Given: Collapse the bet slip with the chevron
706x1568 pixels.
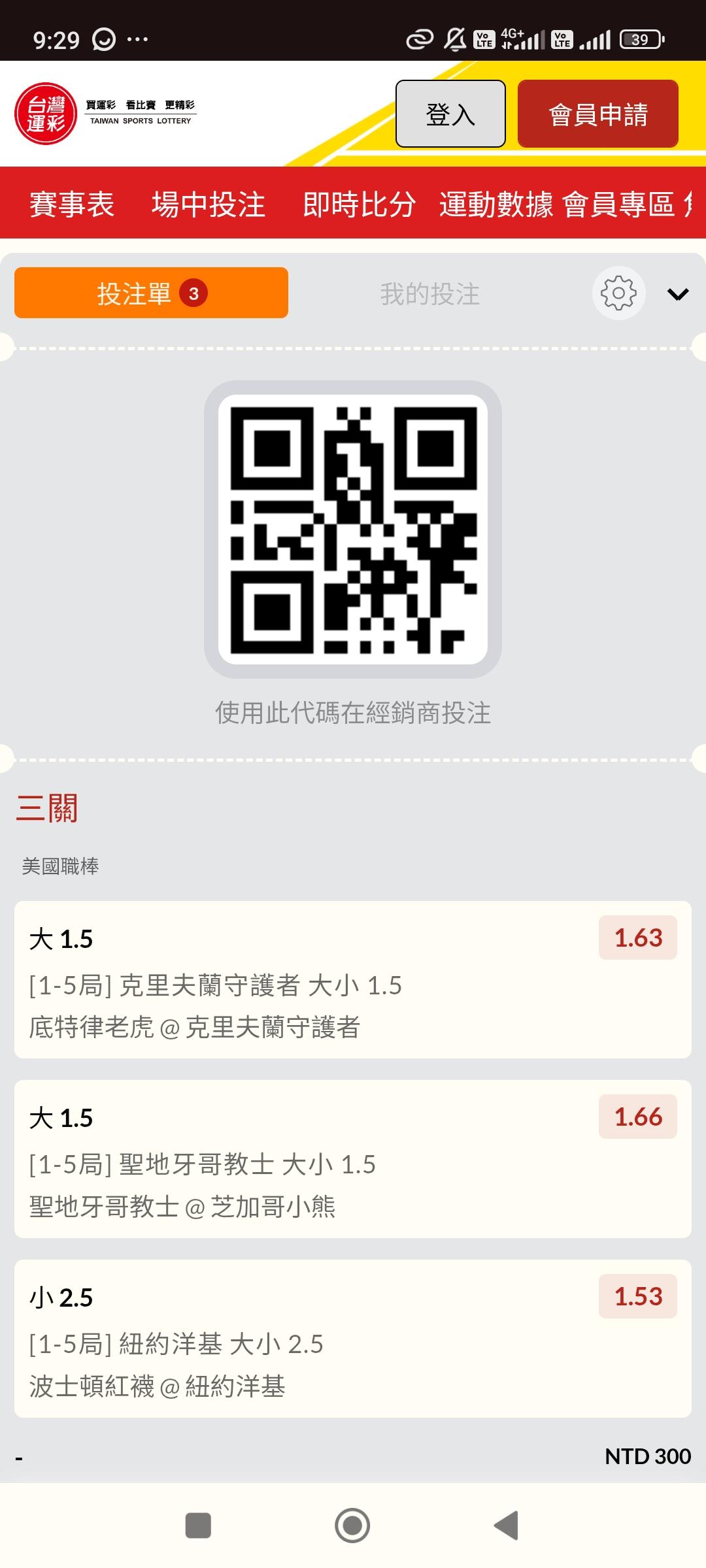Looking at the screenshot, I should (x=678, y=295).
